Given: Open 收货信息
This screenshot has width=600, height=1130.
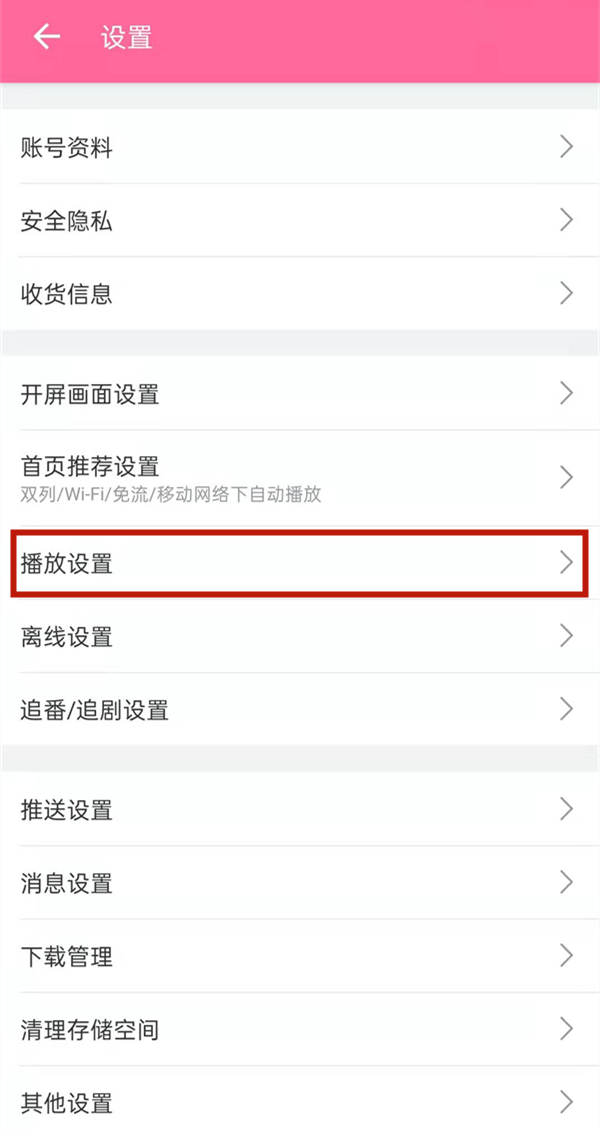Looking at the screenshot, I should tap(300, 294).
